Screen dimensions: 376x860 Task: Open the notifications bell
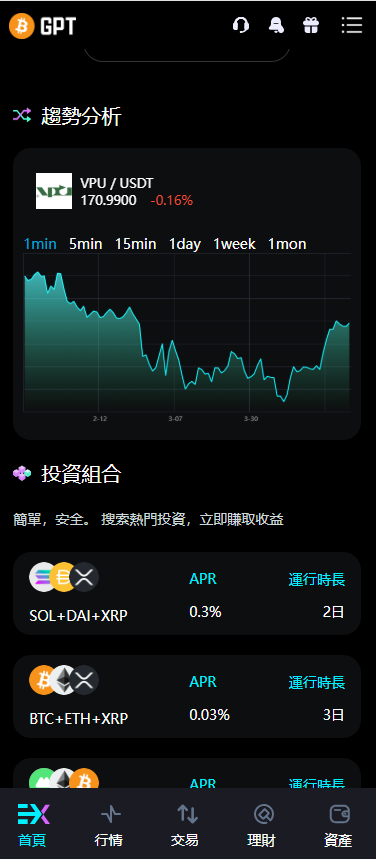point(276,25)
